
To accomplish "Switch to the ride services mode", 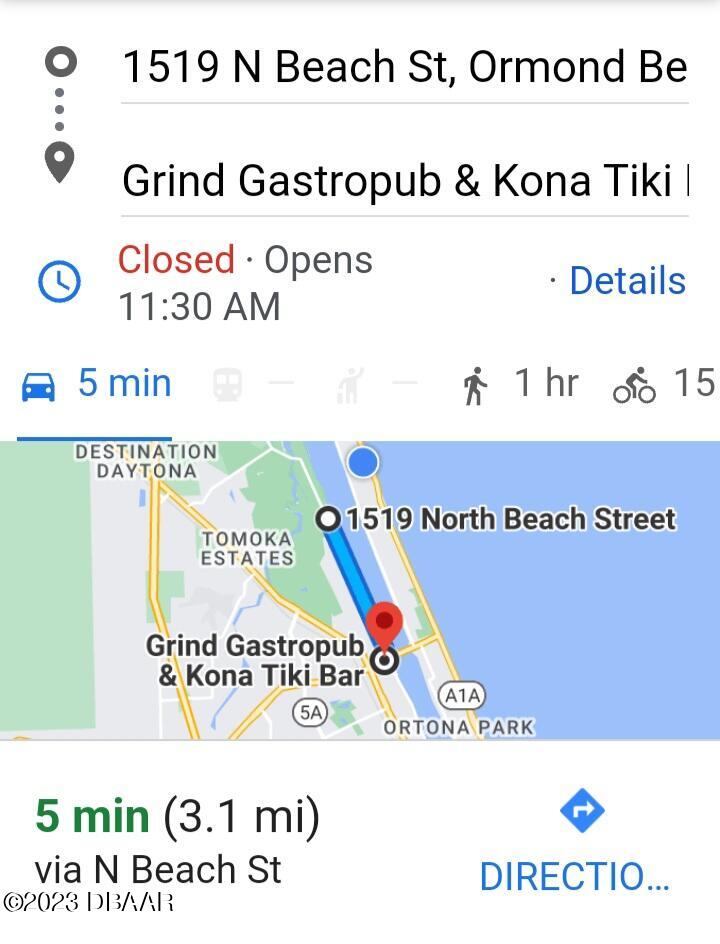I will tap(349, 385).
